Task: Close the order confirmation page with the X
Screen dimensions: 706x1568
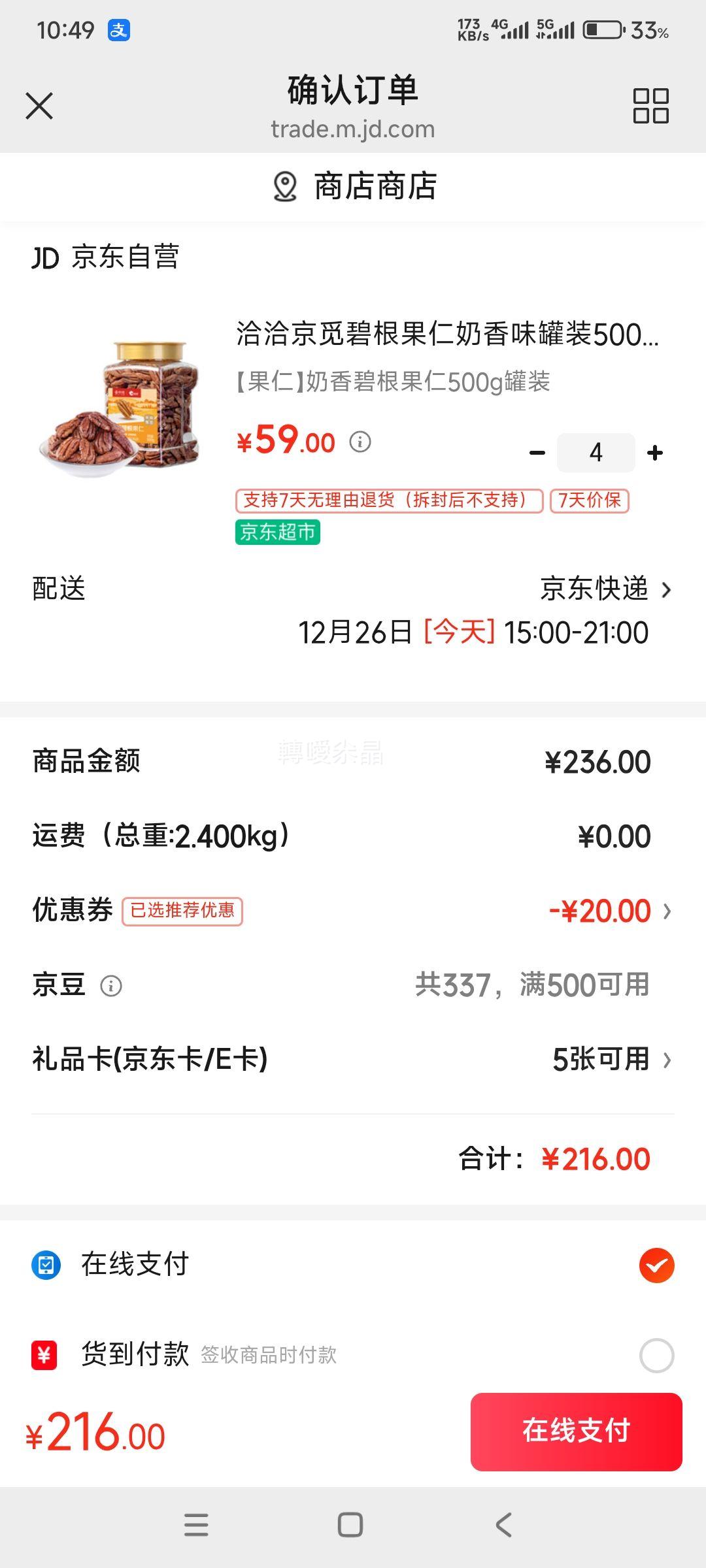Action: pos(41,106)
